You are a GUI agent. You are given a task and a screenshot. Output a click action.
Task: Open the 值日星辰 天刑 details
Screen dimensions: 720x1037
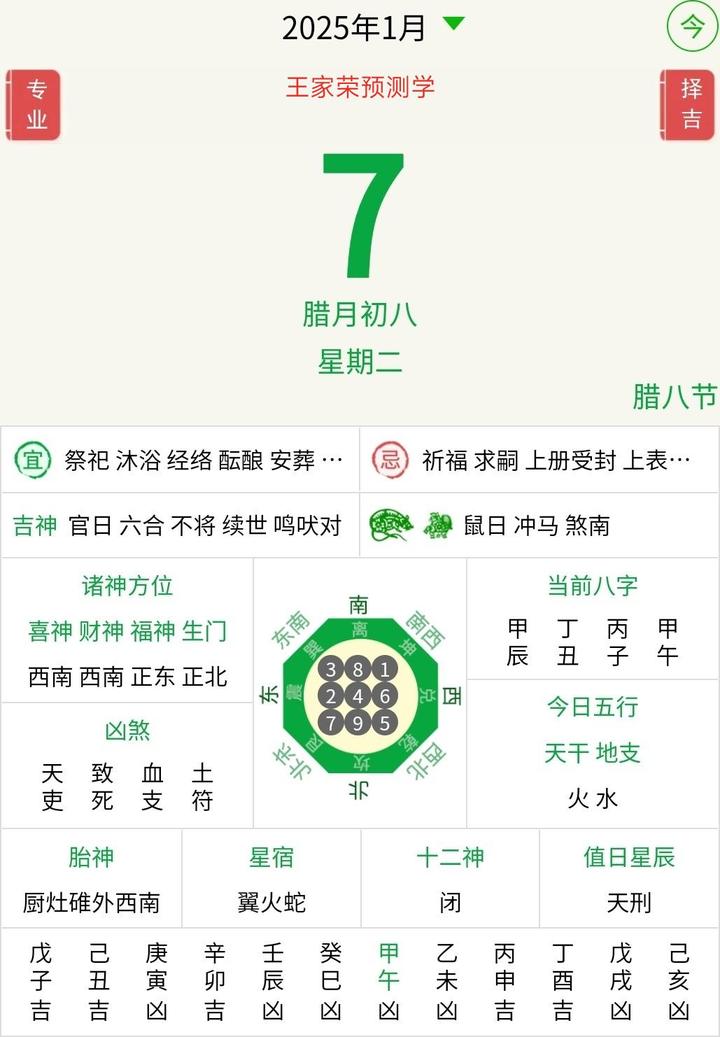point(629,880)
